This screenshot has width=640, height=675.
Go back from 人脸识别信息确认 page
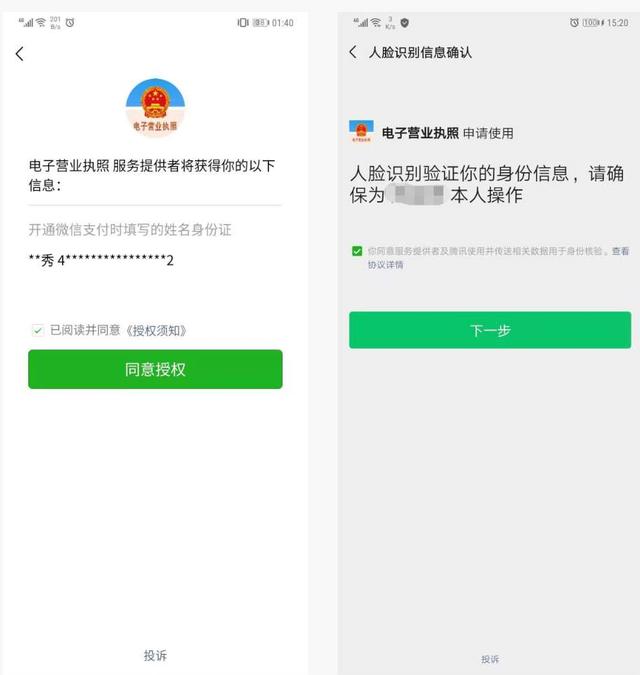pos(353,52)
